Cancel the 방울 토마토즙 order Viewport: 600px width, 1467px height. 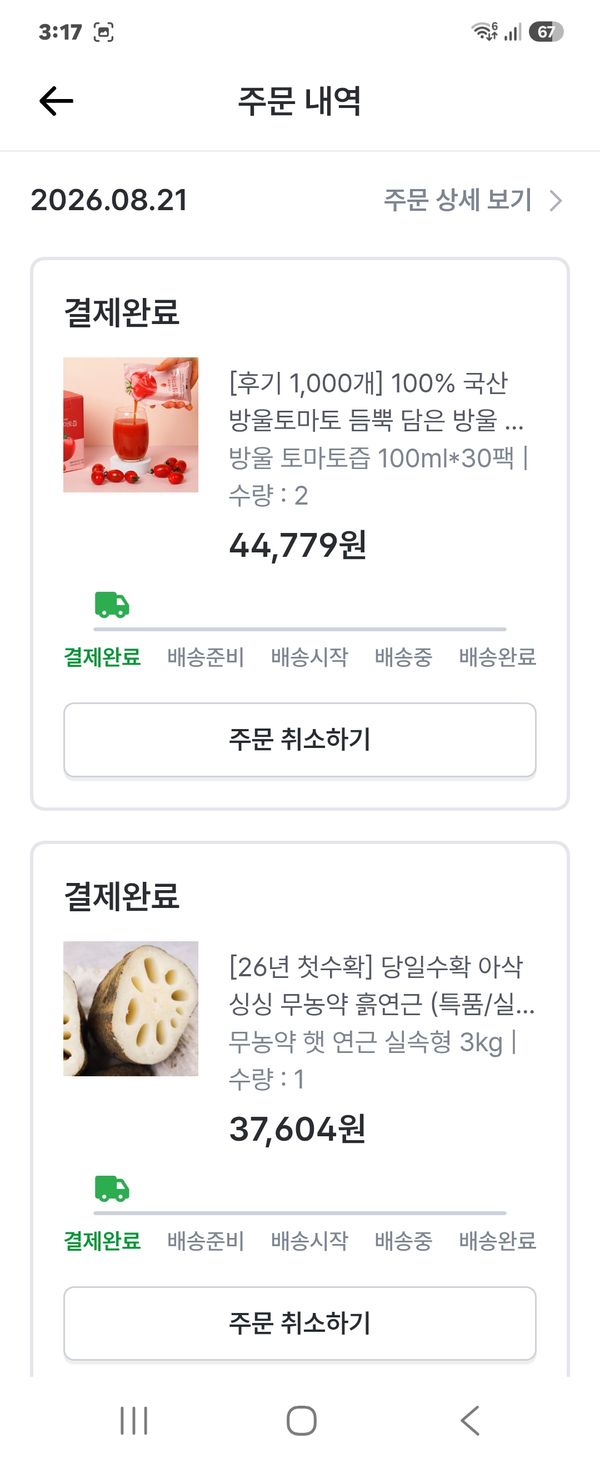point(300,740)
